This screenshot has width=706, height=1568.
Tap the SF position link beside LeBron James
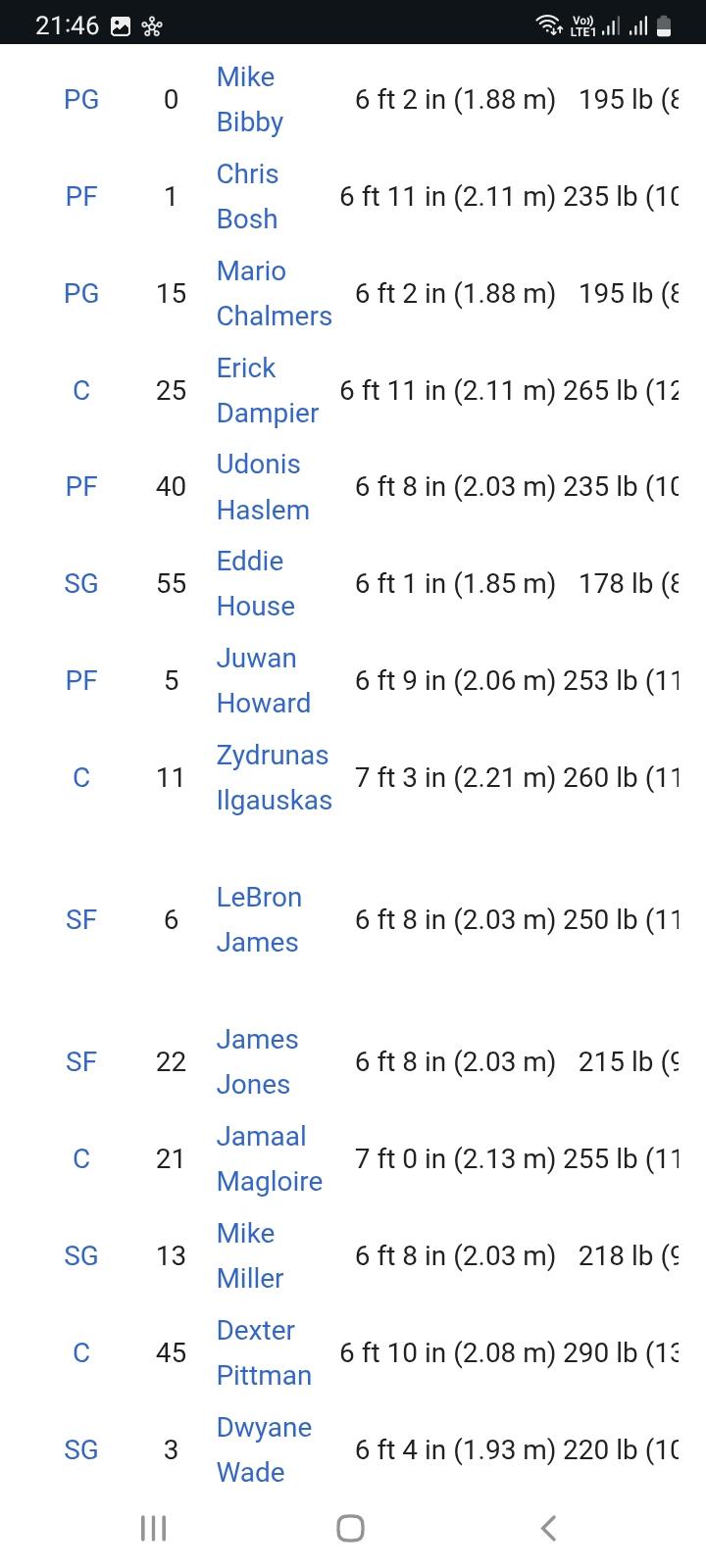pyautogui.click(x=81, y=919)
